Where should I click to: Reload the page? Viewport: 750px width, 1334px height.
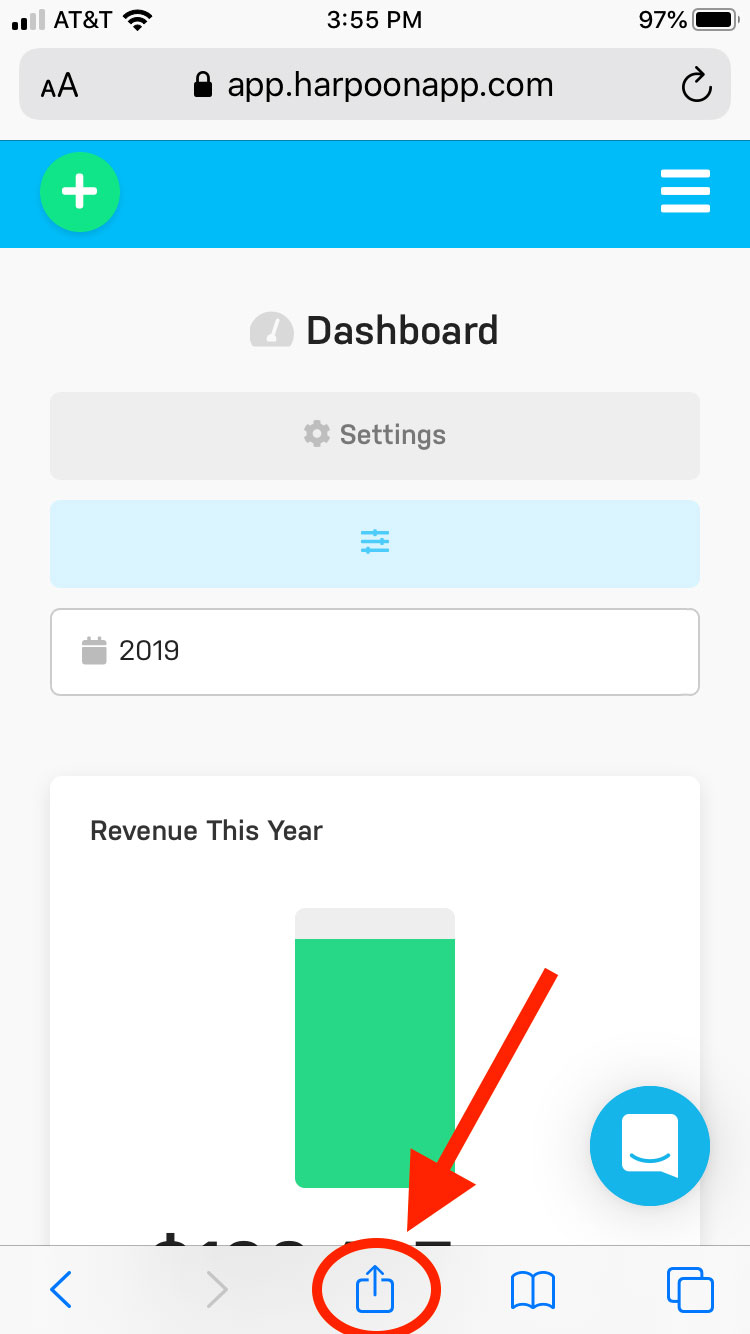point(696,86)
